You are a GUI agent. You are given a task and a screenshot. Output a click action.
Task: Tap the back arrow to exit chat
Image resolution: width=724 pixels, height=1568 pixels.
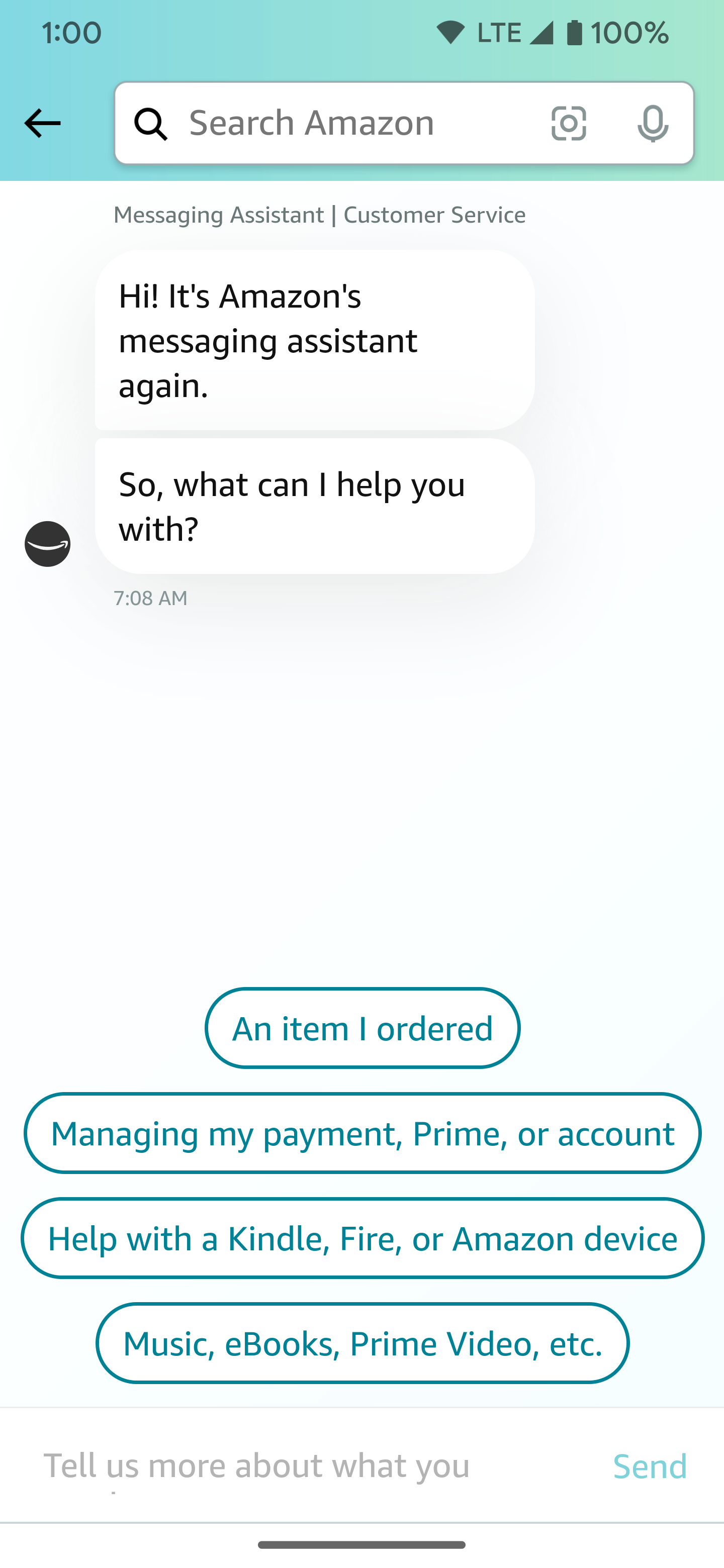[x=43, y=123]
